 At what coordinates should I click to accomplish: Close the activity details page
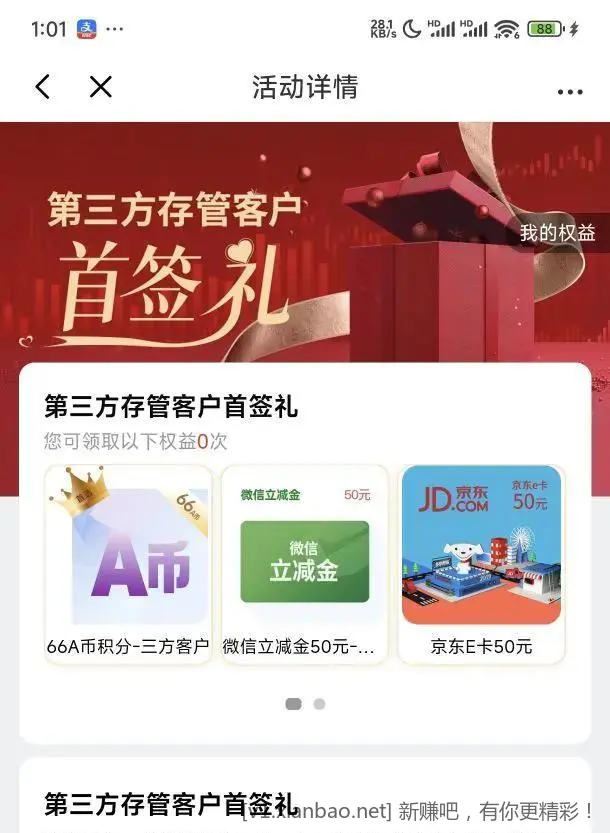pos(100,88)
